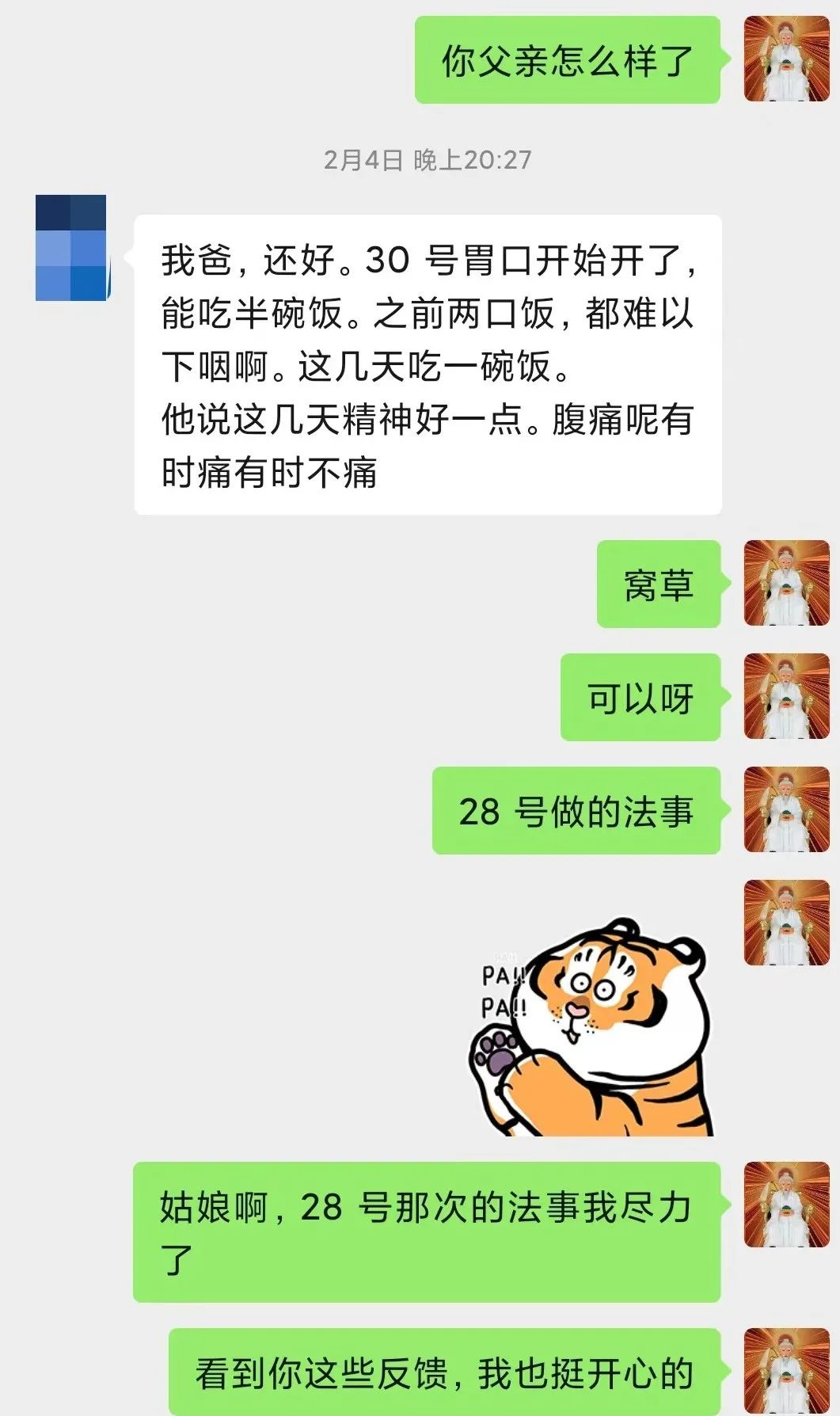
Task: Tap avatar beside "姑娘啊，28 号那次的法事我尽力了"
Action: (786, 1205)
